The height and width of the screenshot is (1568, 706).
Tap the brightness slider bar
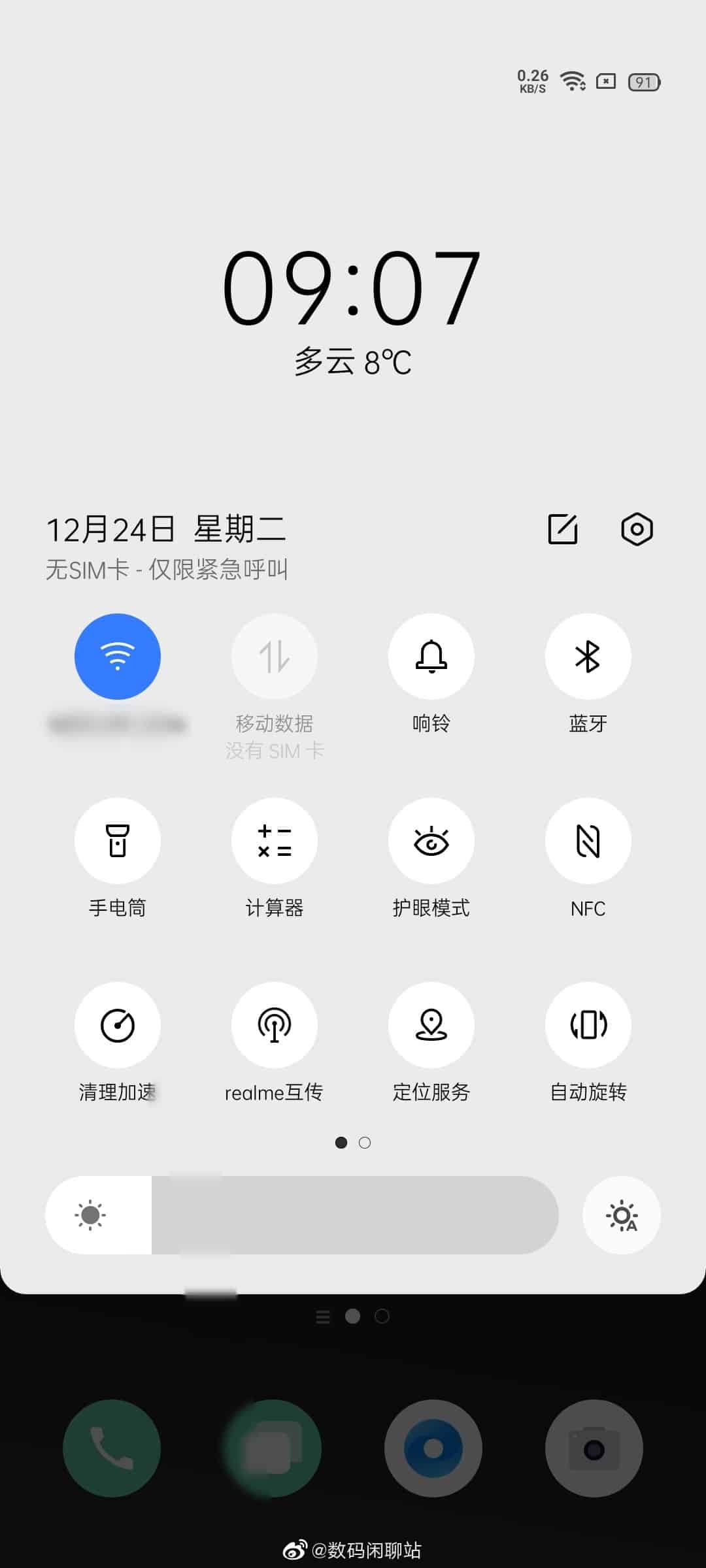pyautogui.click(x=302, y=1215)
